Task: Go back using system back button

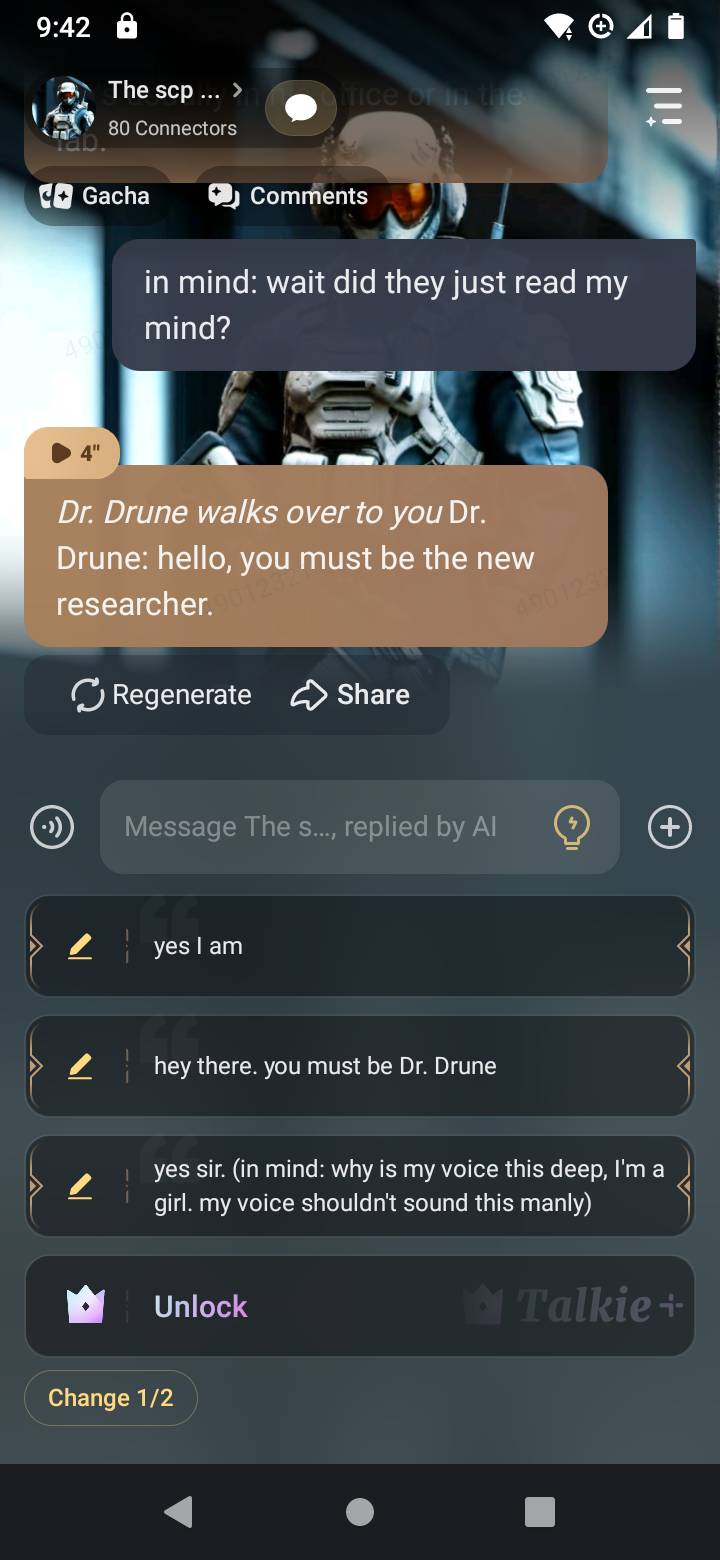Action: point(179,1512)
